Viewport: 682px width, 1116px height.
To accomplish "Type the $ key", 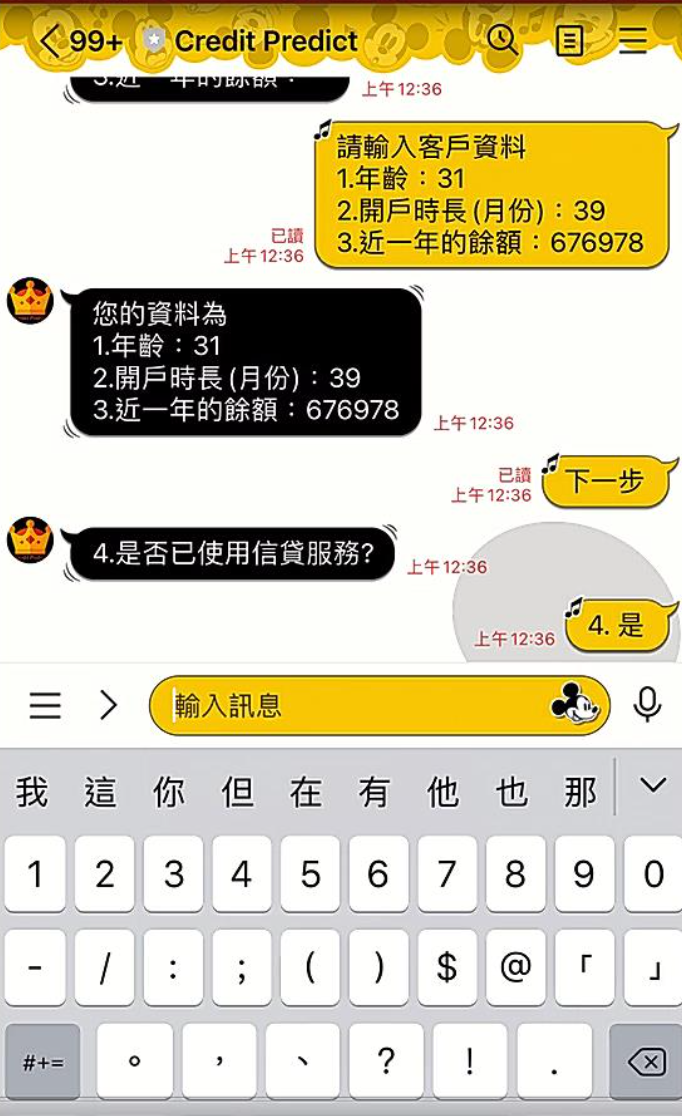I will [x=447, y=968].
